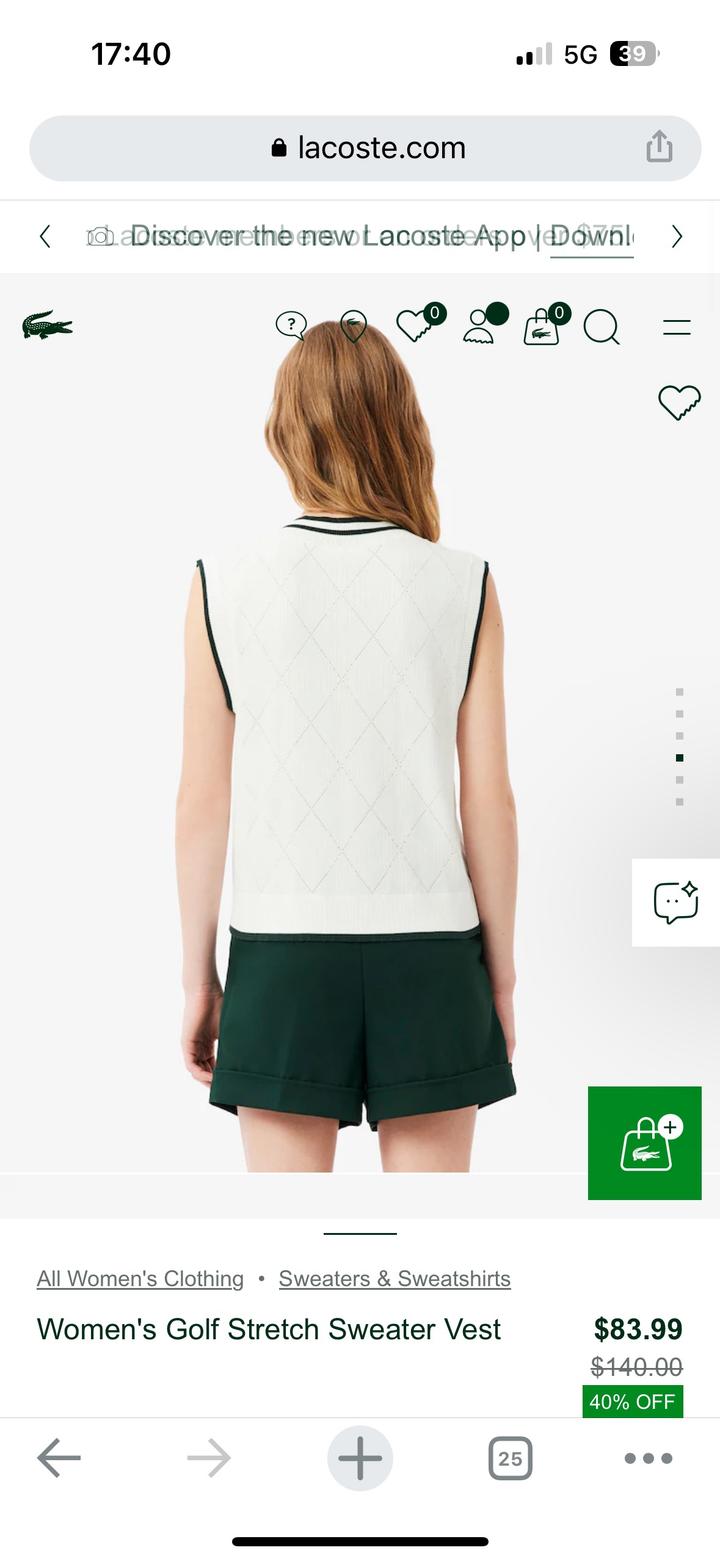Open the chat assistant widget
Viewport: 720px width, 1561px height.
tap(676, 902)
